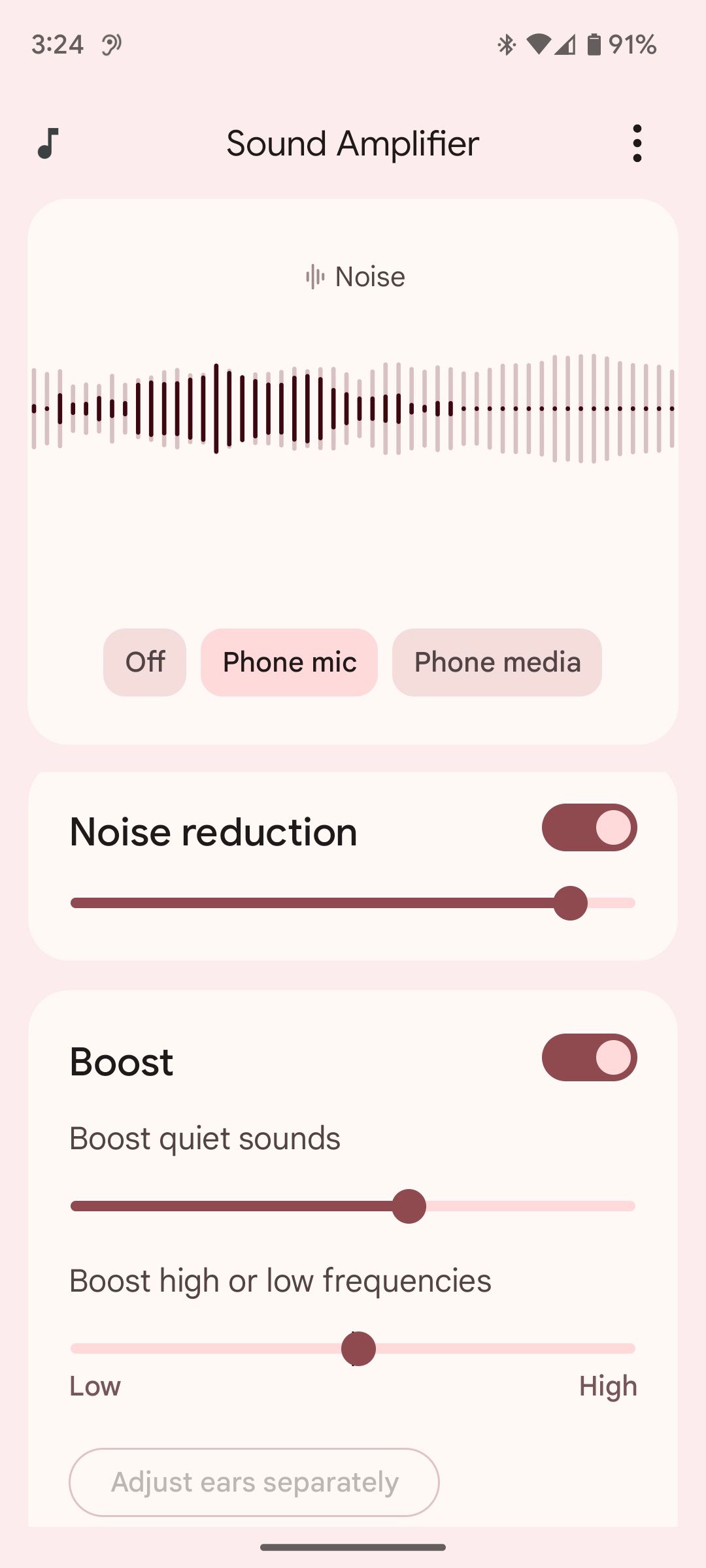Tap the Sound Amplifier title
Image resolution: width=706 pixels, height=1568 pixels.
pos(352,143)
